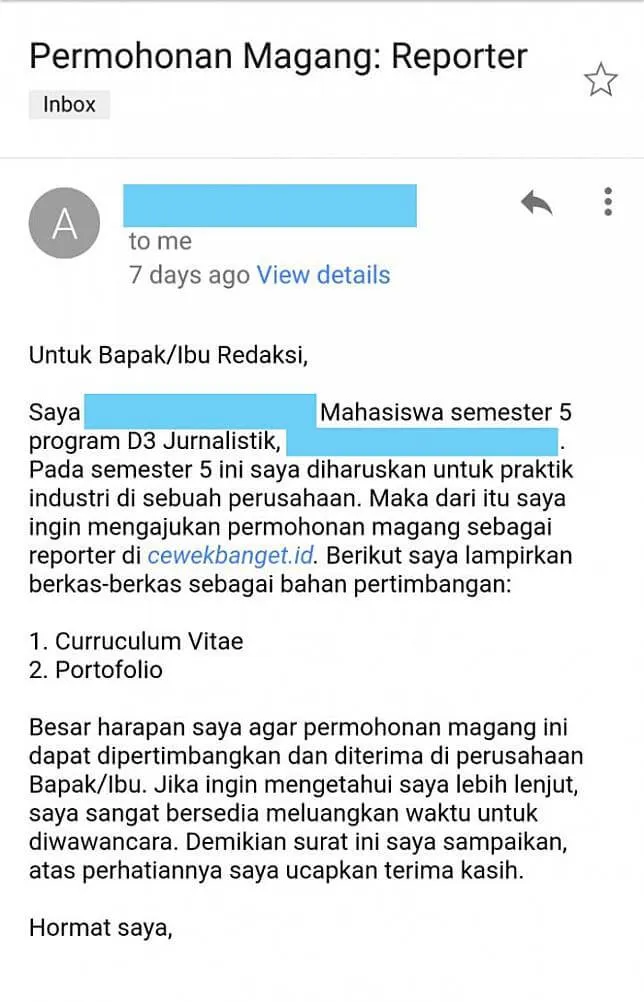Tap the sender avatar A
The image size is (644, 1002).
tap(65, 224)
